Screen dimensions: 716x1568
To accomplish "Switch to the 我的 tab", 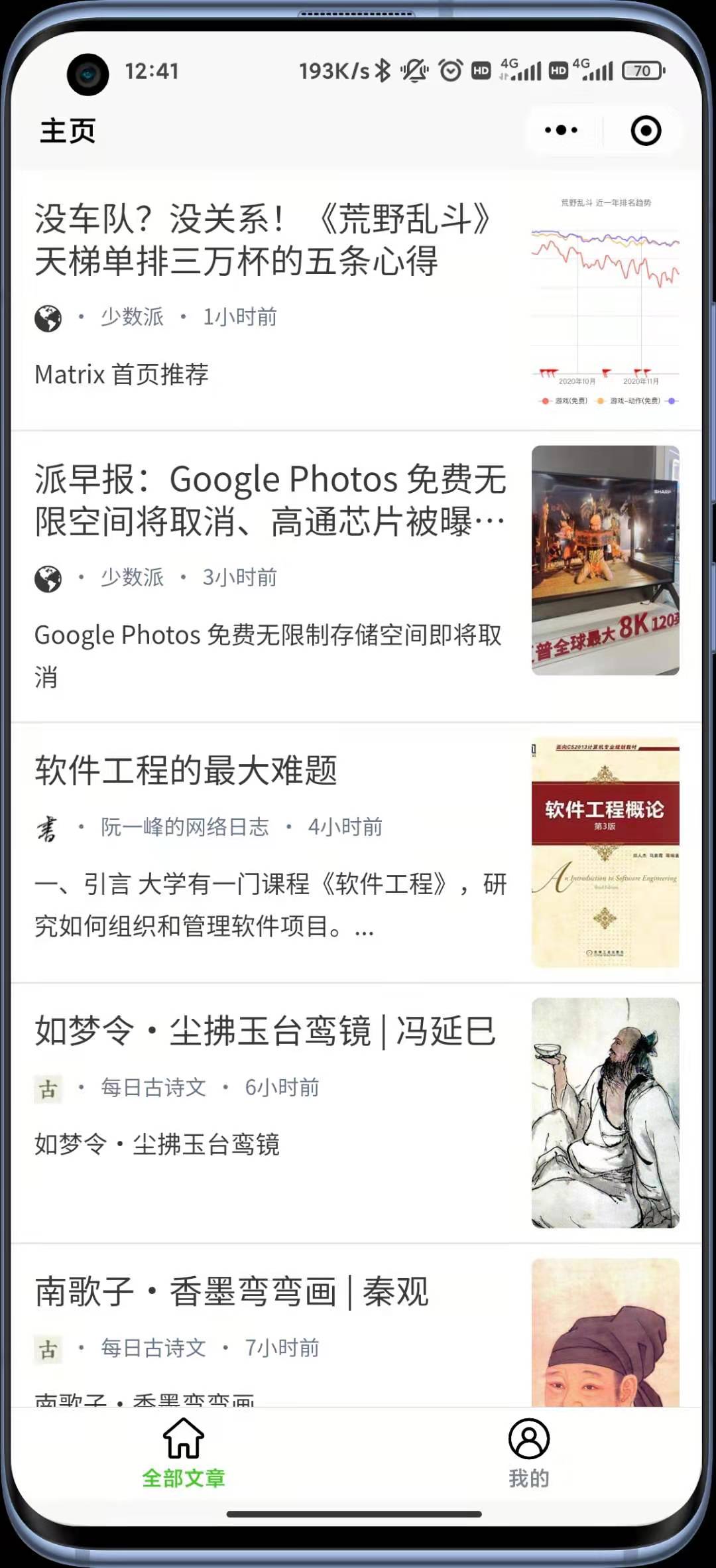I will [528, 1453].
